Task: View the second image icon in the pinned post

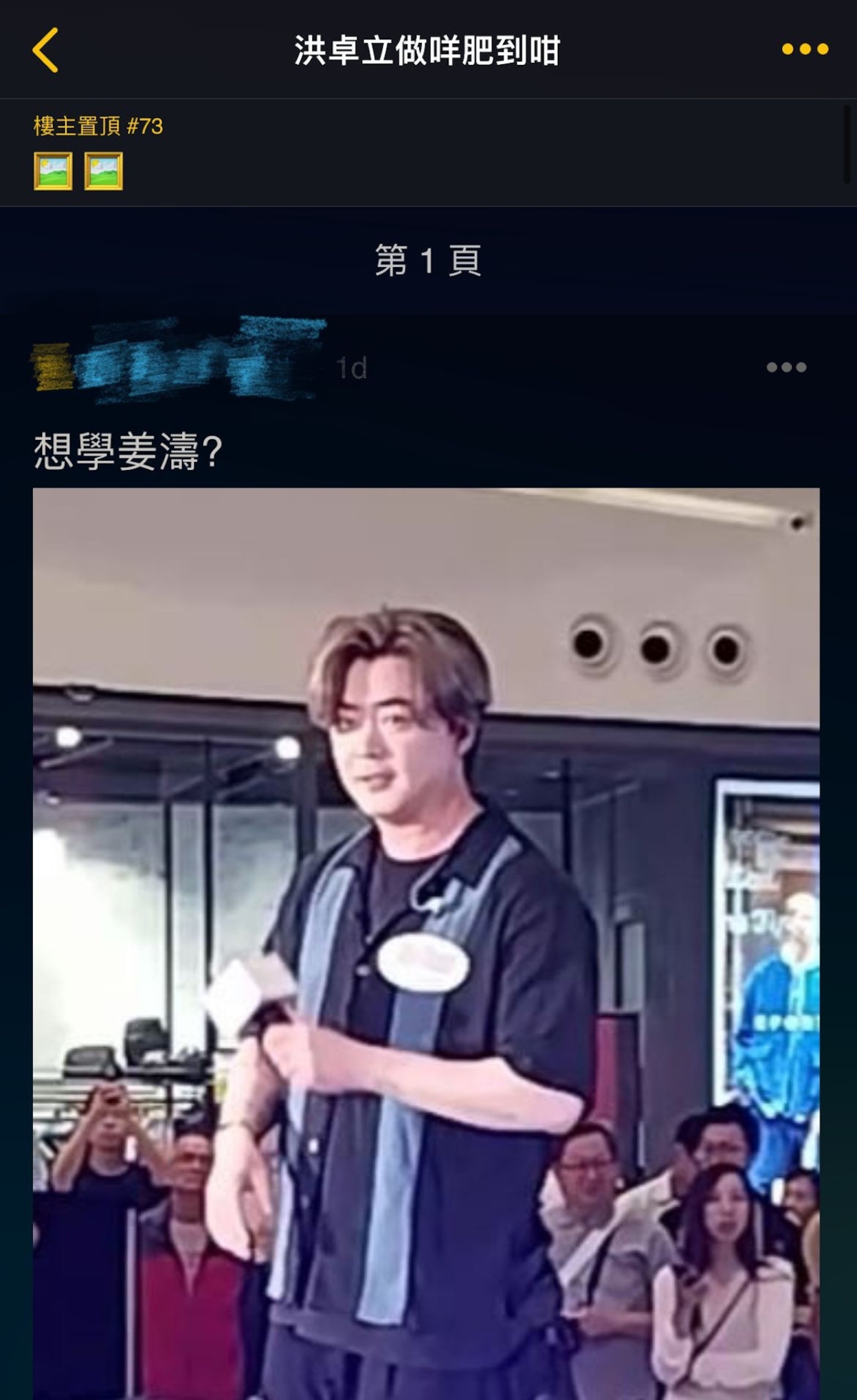Action: tap(104, 171)
